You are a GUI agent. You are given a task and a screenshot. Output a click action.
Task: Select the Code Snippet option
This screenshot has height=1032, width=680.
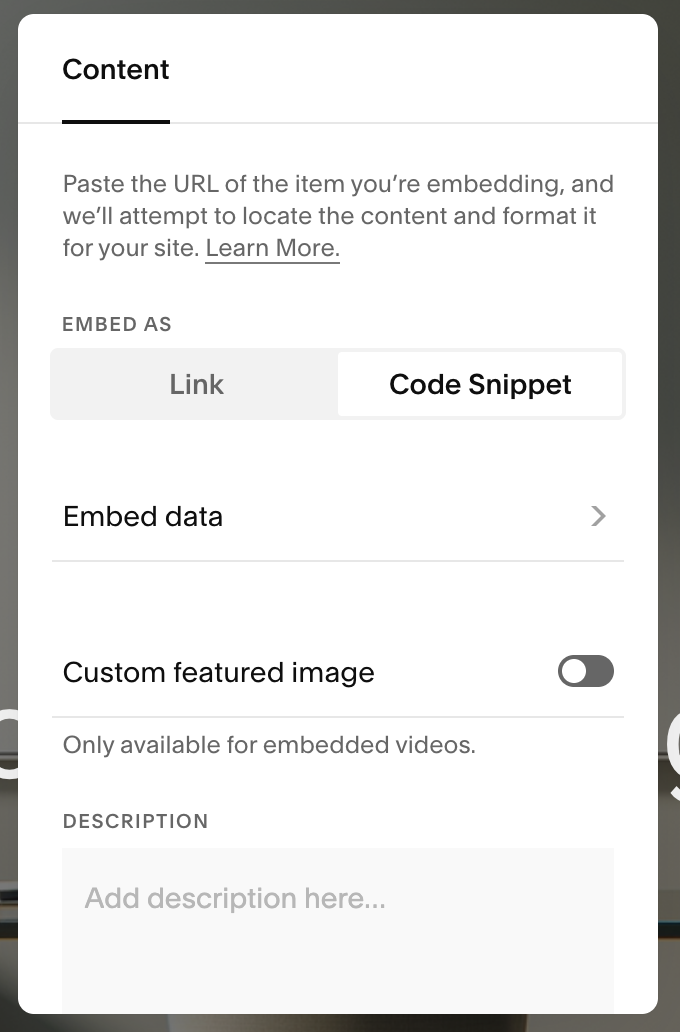click(x=480, y=384)
